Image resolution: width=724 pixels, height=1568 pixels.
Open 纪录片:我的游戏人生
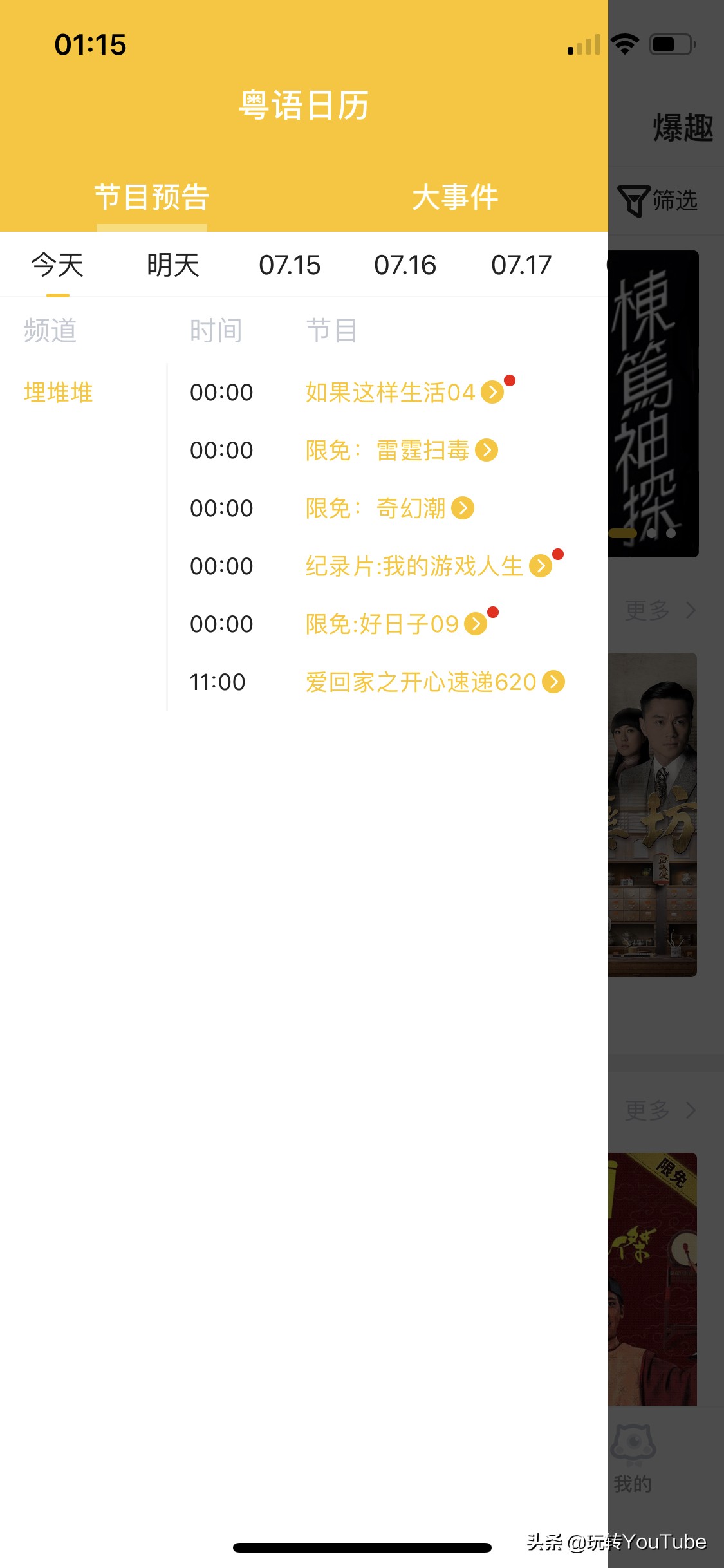(x=429, y=566)
